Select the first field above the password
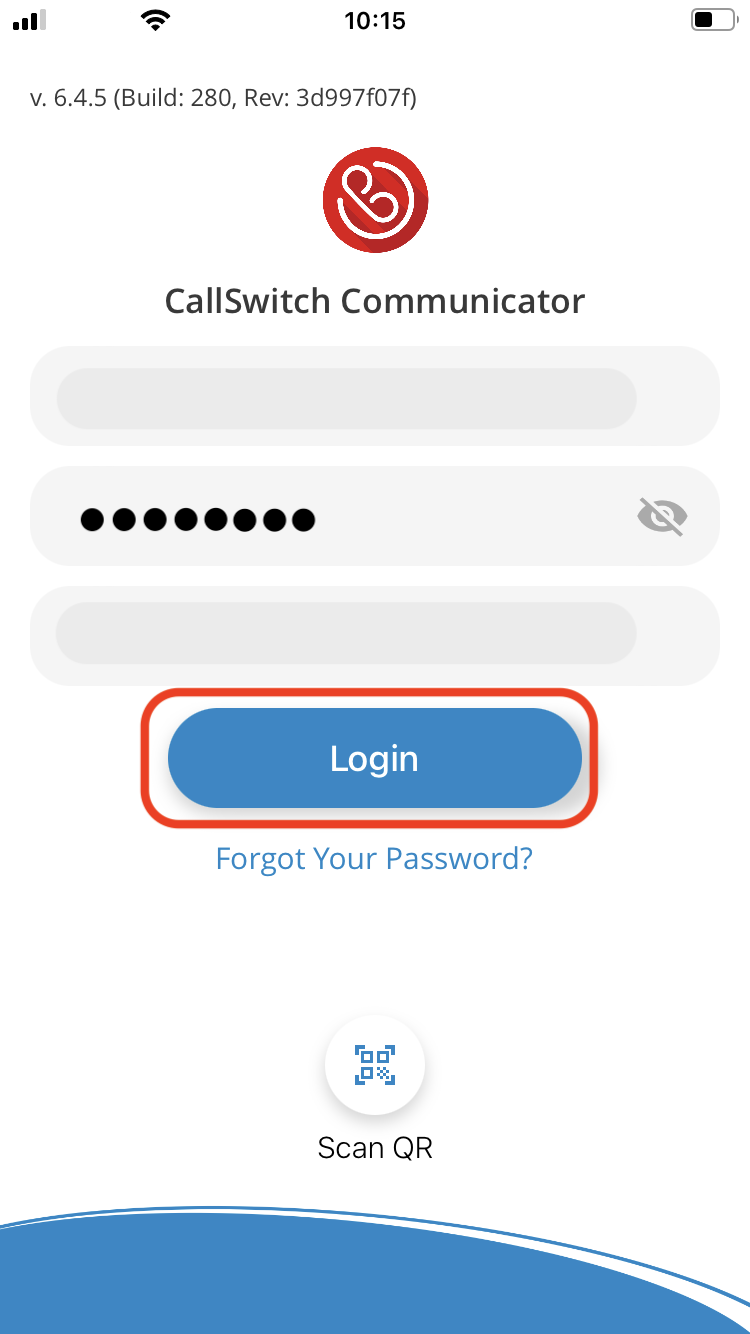Viewport: 750px width, 1334px height. coord(375,396)
